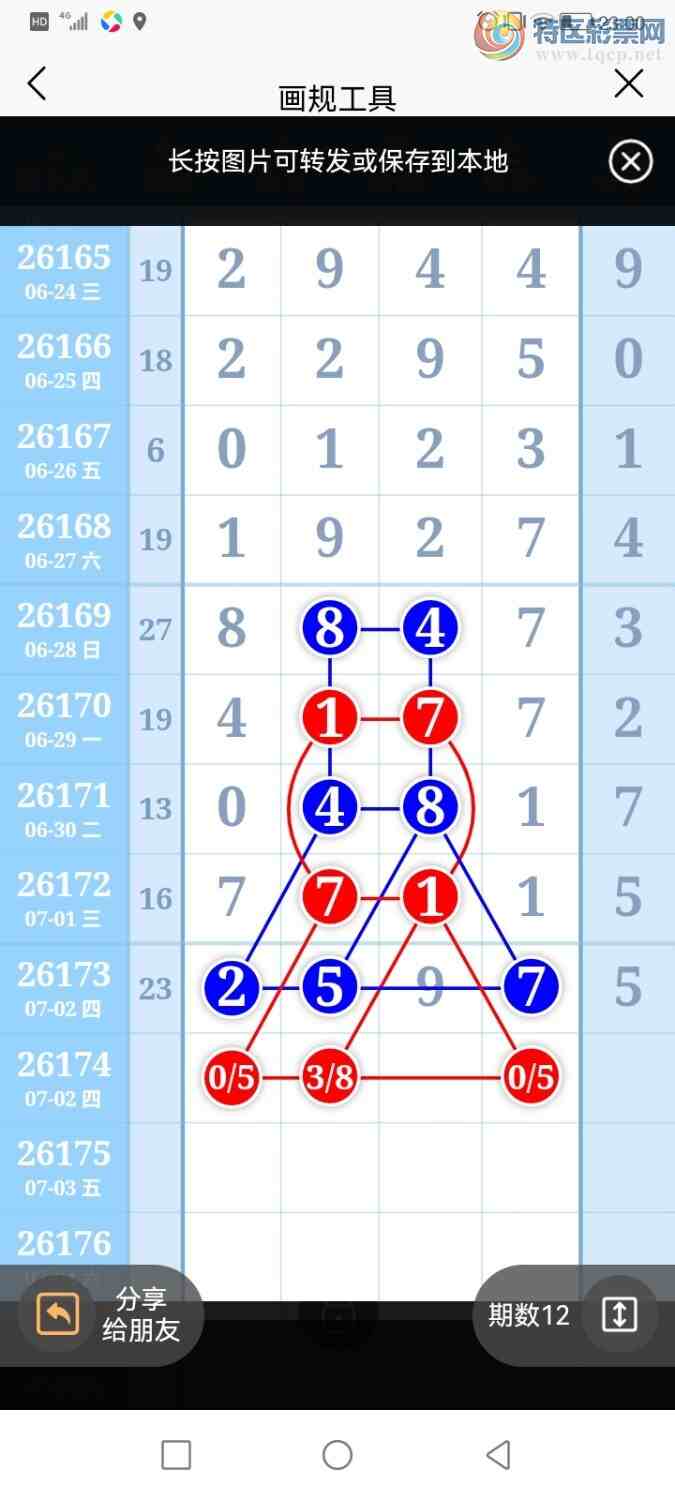
Task: Open recent apps from the navigation bar
Action: [x=176, y=1455]
